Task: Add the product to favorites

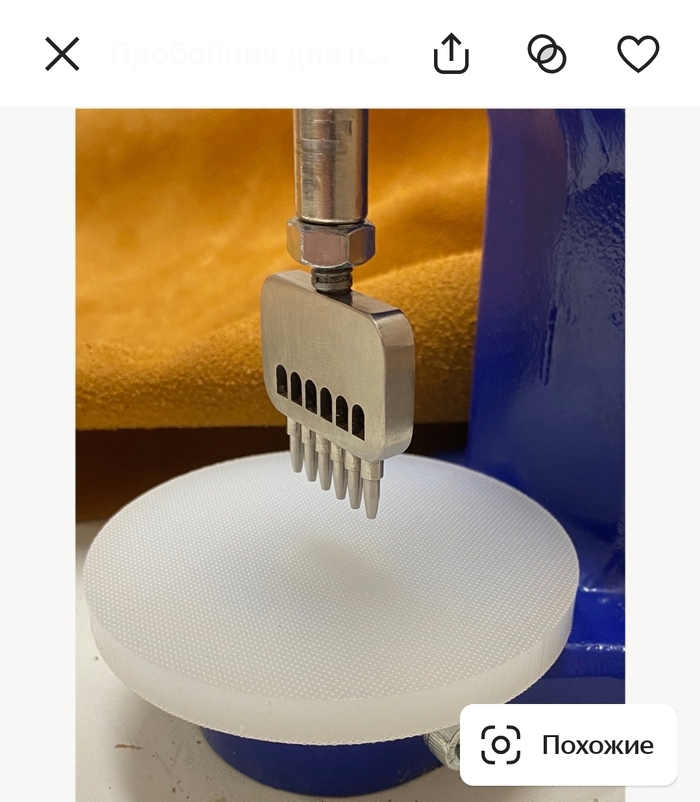Action: (x=638, y=54)
